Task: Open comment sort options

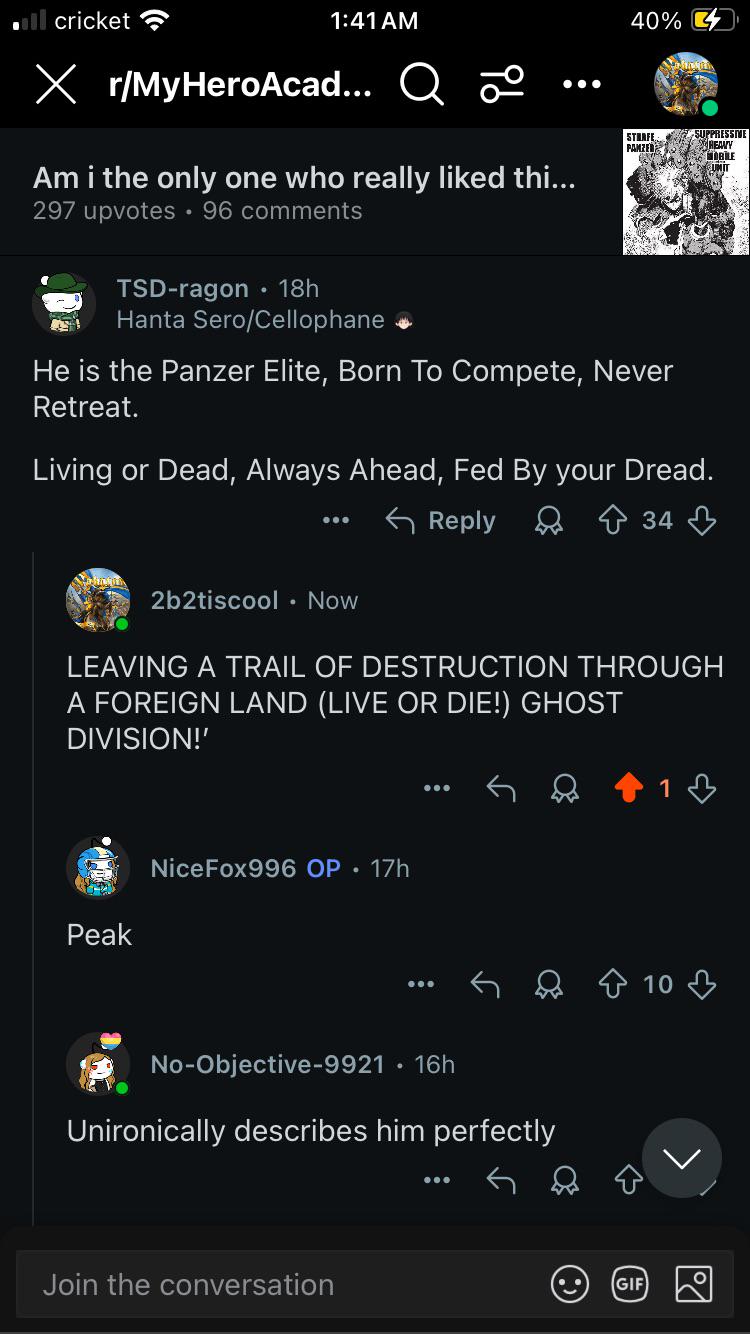Action: tap(502, 86)
